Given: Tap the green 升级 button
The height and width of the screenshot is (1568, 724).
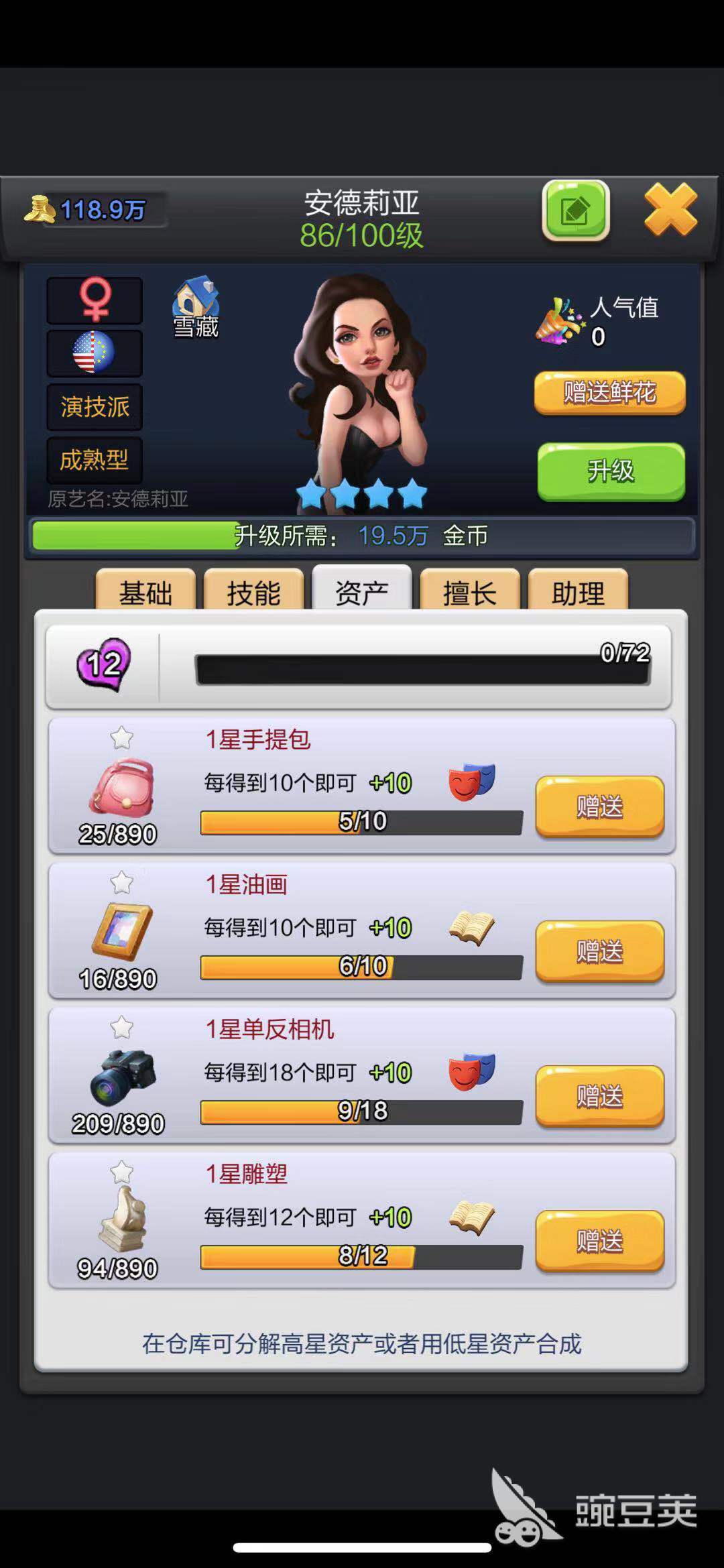Looking at the screenshot, I should click(x=611, y=471).
